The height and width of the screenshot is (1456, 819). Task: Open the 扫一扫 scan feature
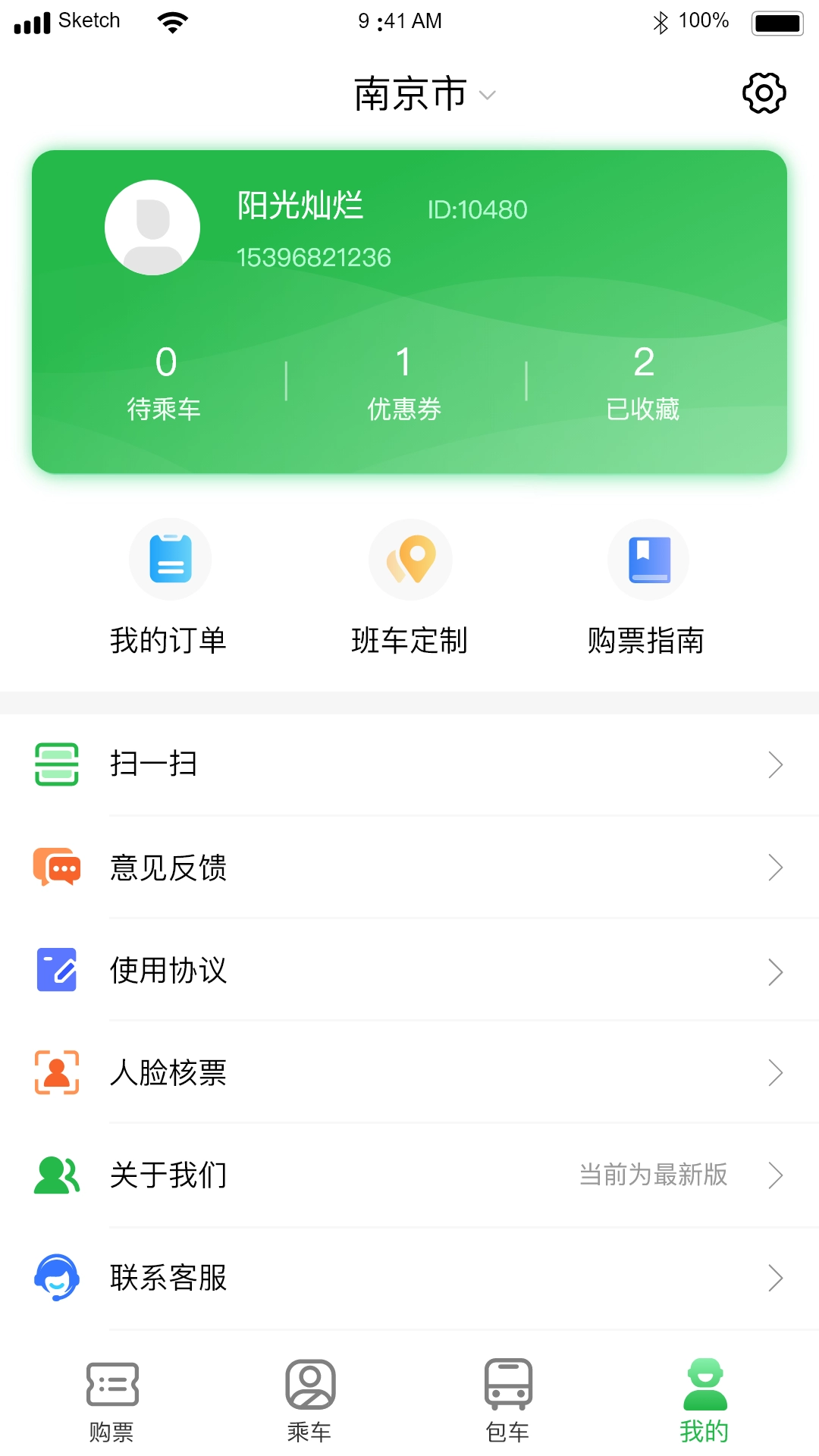click(x=56, y=764)
